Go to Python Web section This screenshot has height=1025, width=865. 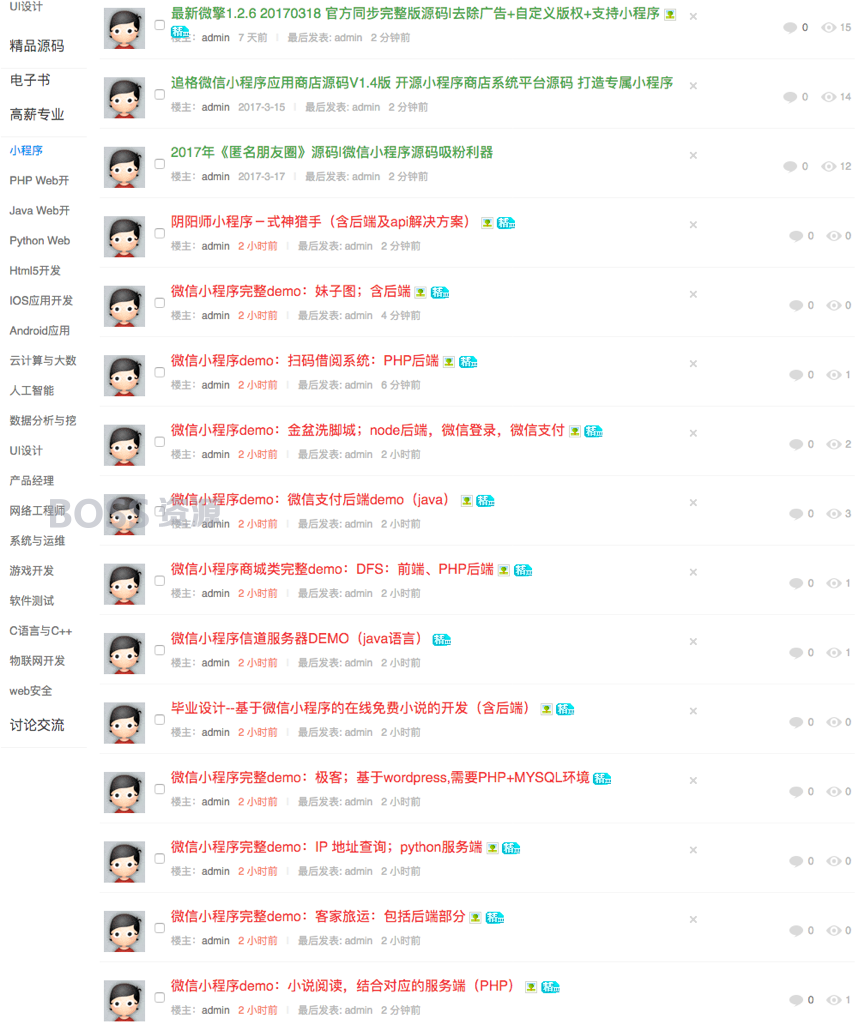pyautogui.click(x=39, y=241)
